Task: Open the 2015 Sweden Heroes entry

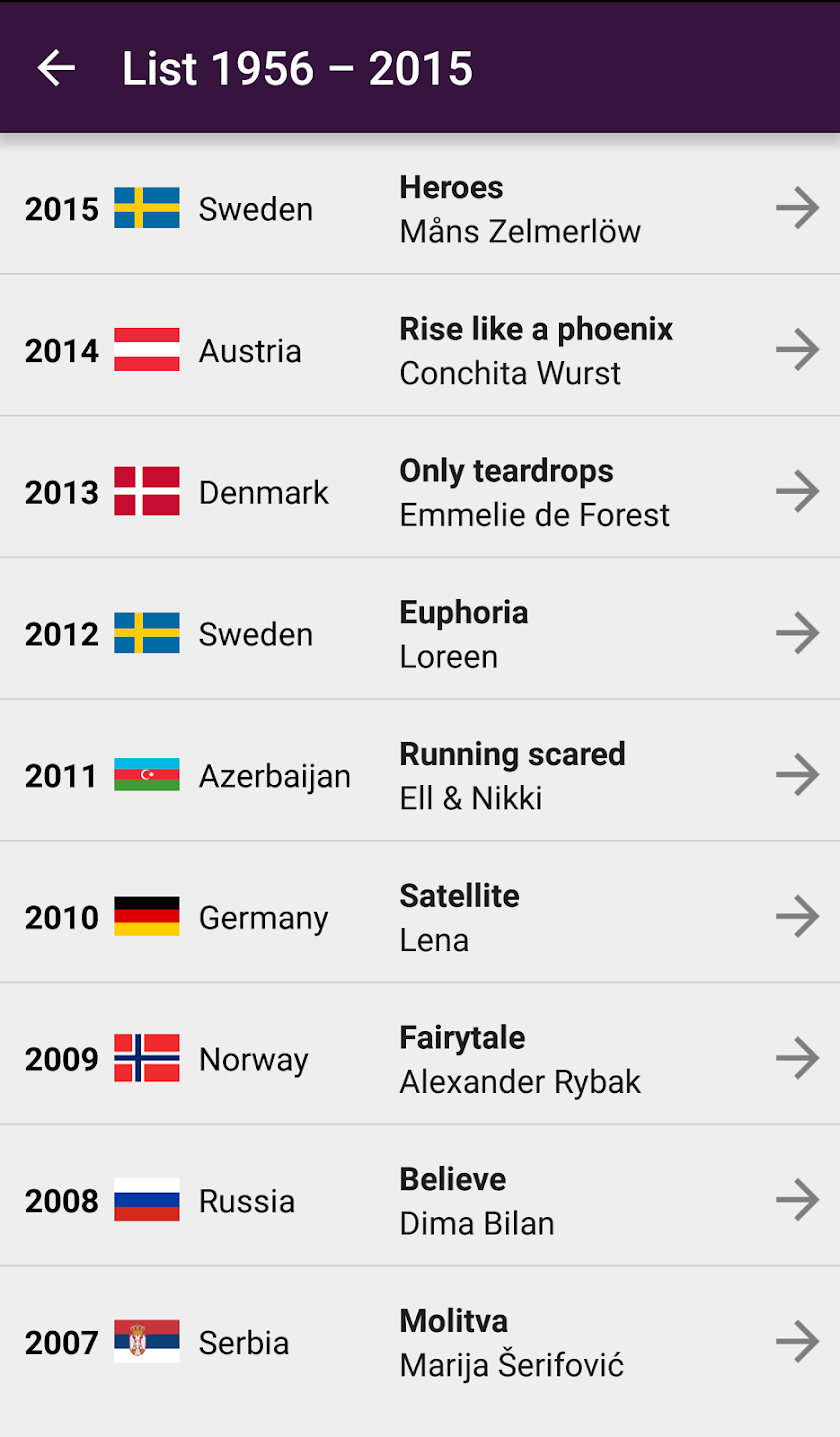Action: coord(420,209)
